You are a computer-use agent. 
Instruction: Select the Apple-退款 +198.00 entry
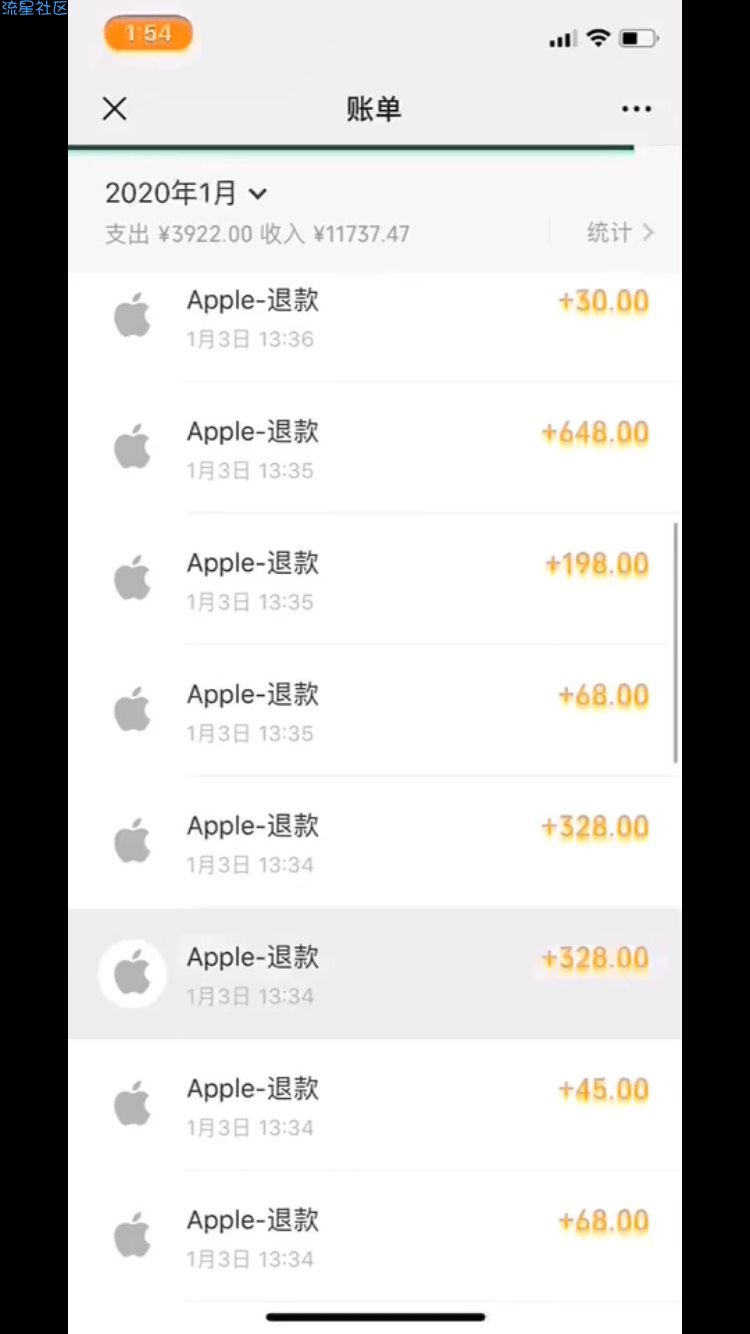(375, 580)
